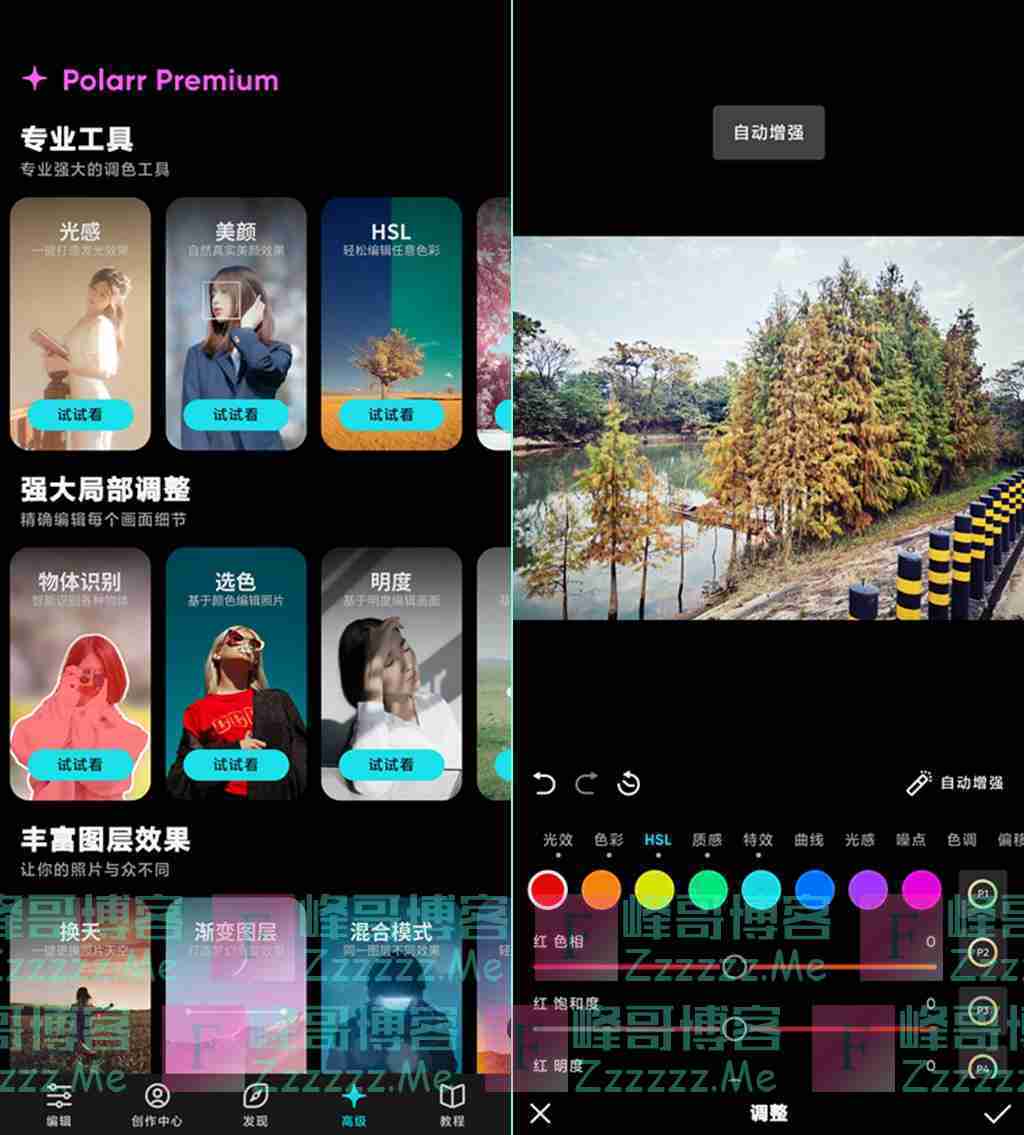
Task: Redo the adjustment
Action: (x=586, y=784)
